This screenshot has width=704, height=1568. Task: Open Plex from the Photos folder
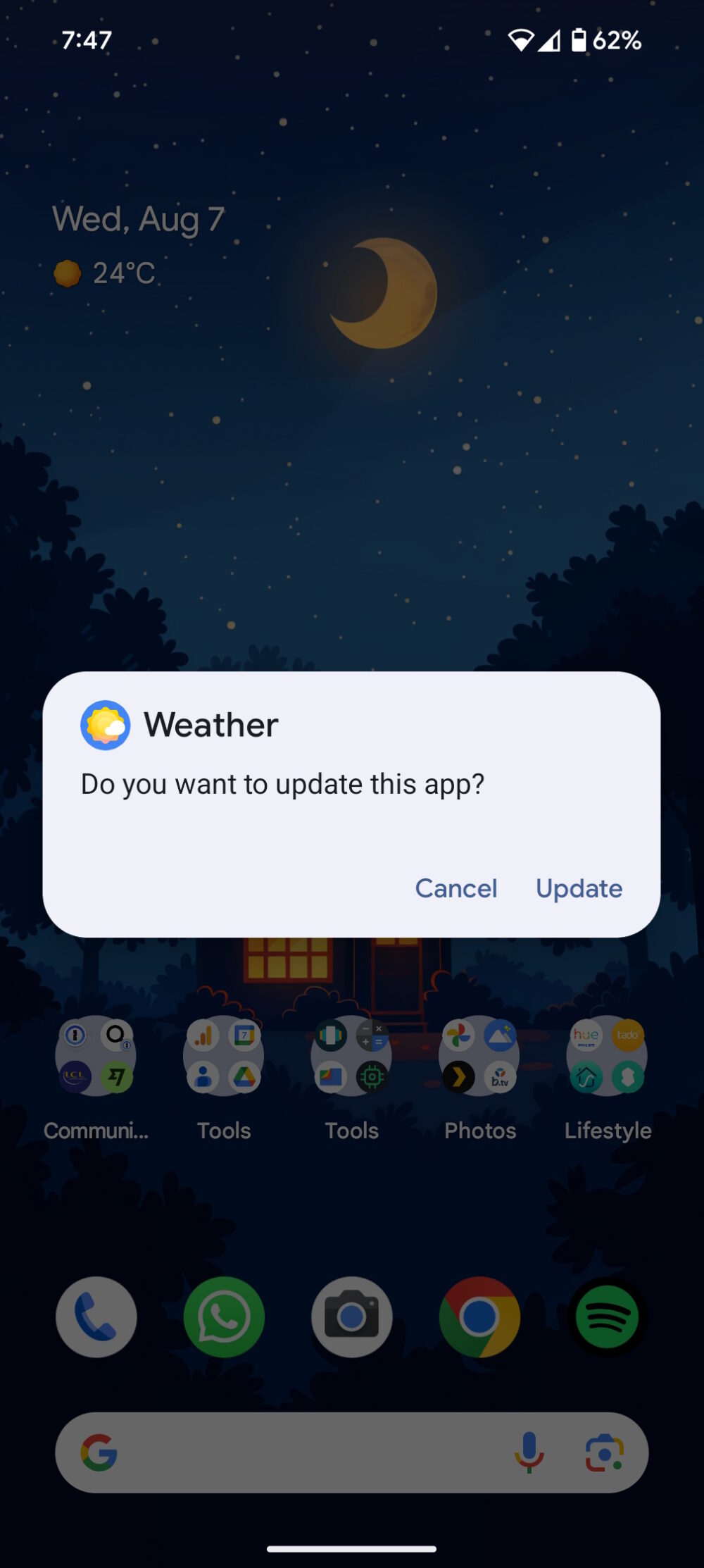pos(458,1077)
